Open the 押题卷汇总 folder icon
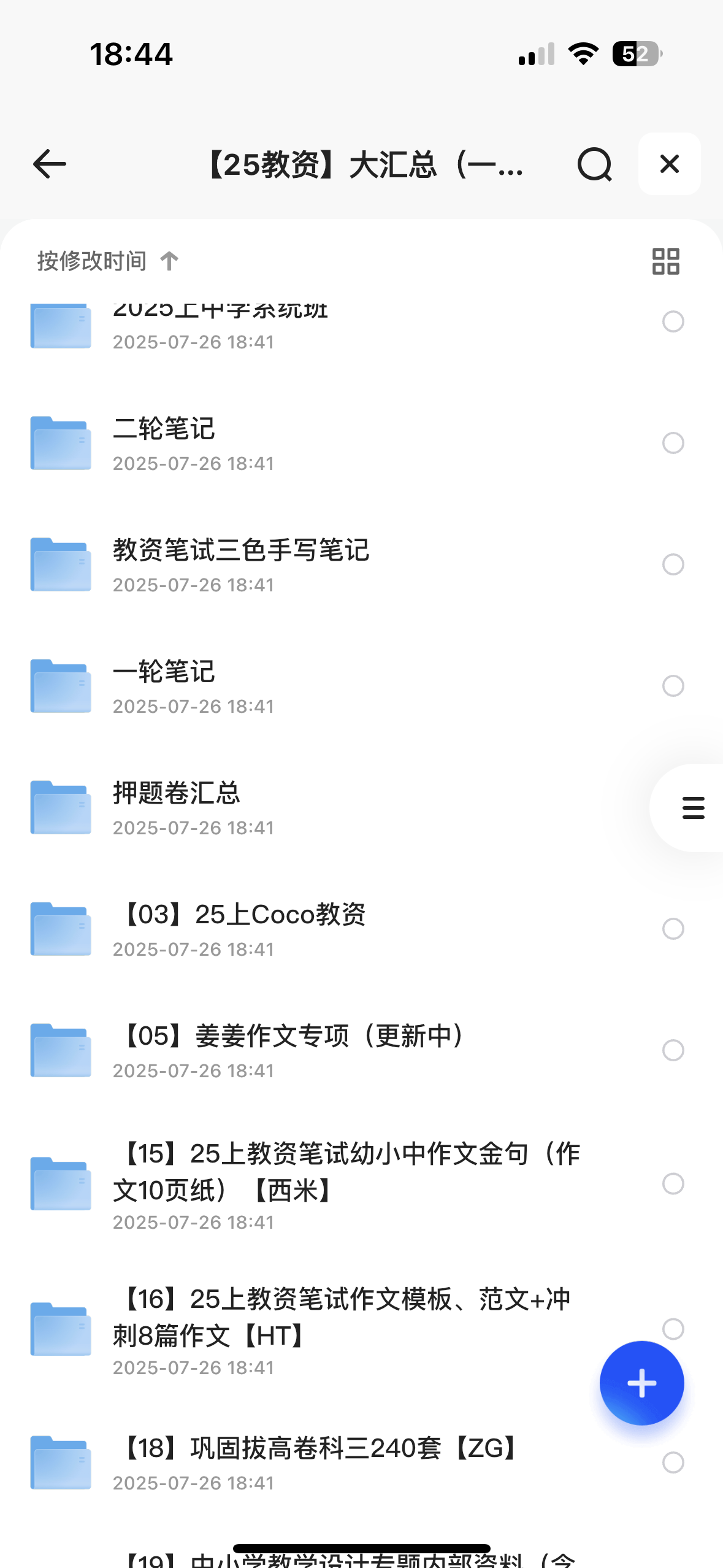This screenshot has width=723, height=1568. pos(59,807)
